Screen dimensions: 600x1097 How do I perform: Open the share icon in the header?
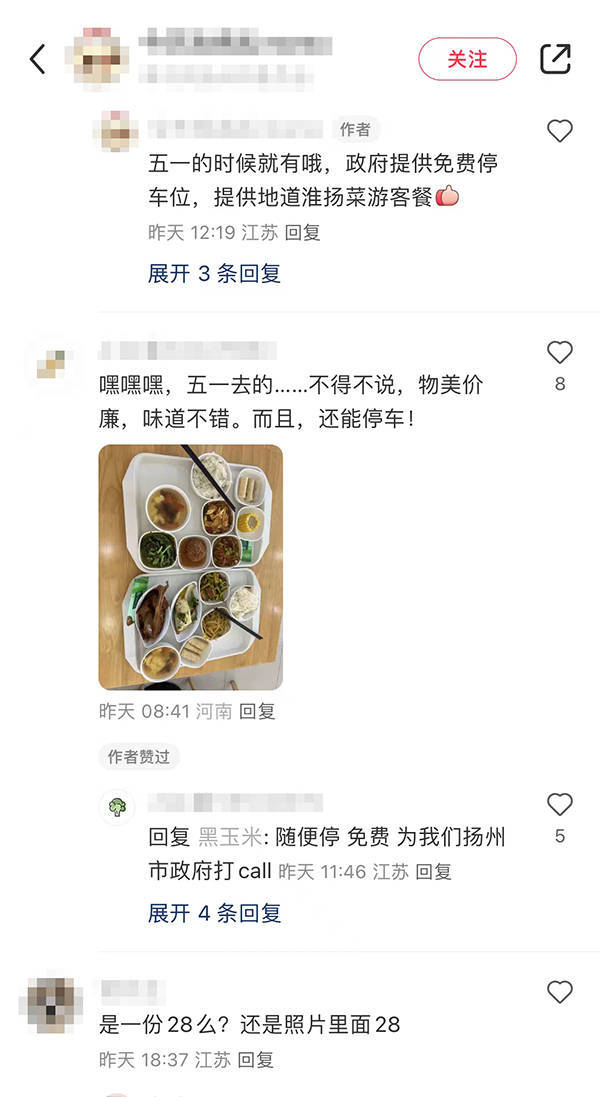(555, 59)
